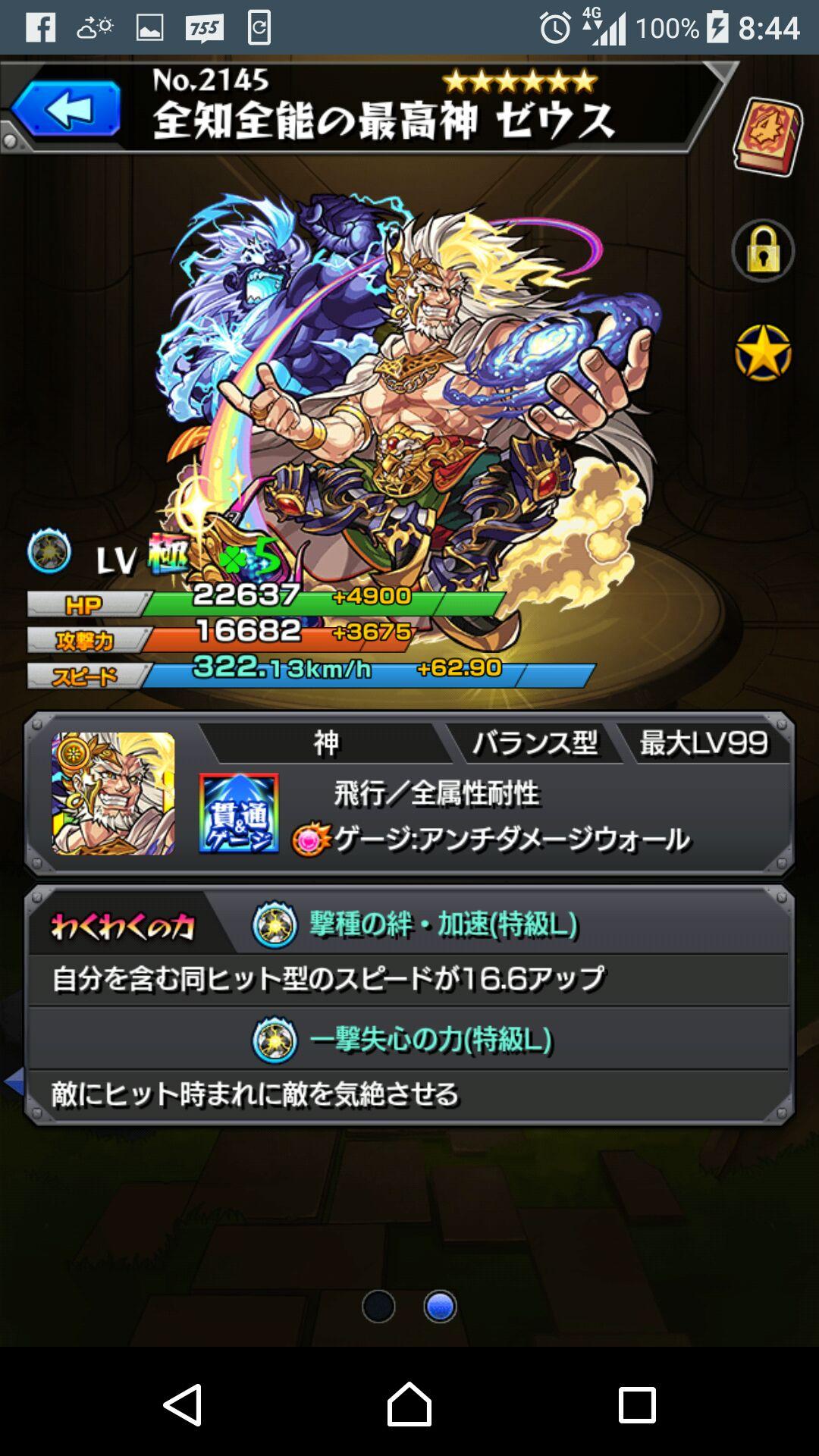Image resolution: width=819 pixels, height=1456 pixels.
Task: Tap the small blue arrow at left edge
Action: (x=13, y=1082)
